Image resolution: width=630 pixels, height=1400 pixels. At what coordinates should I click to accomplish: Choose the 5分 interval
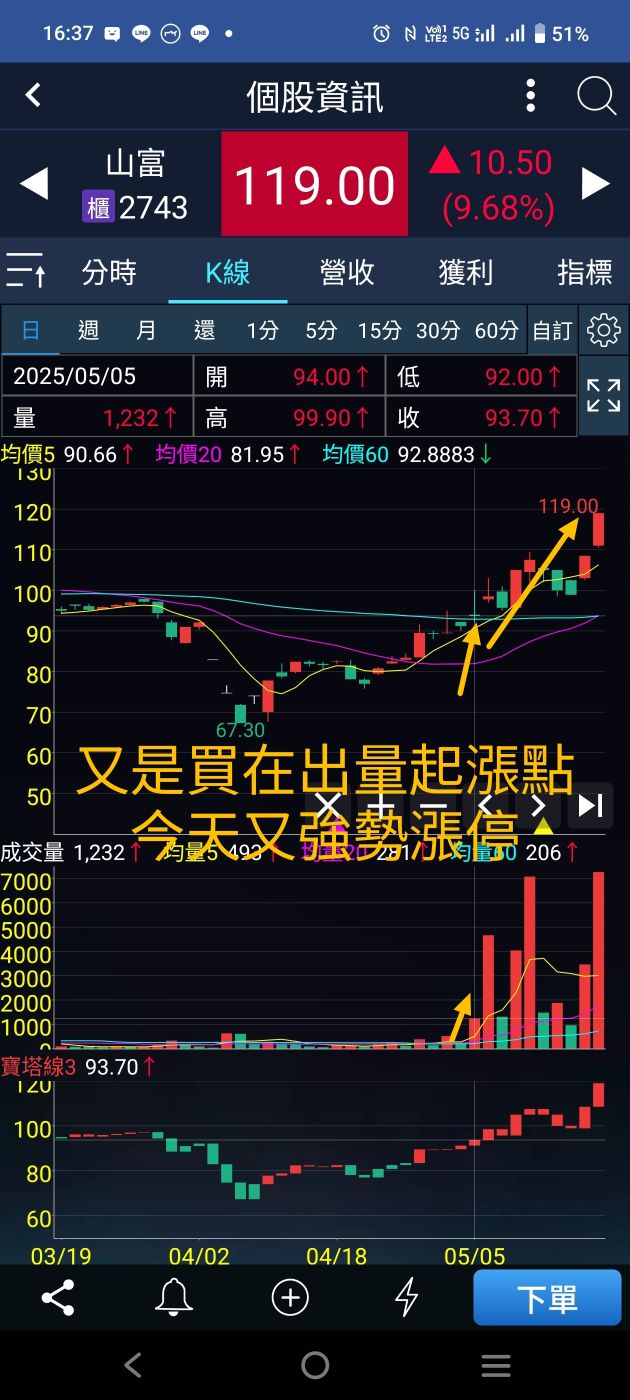[321, 330]
